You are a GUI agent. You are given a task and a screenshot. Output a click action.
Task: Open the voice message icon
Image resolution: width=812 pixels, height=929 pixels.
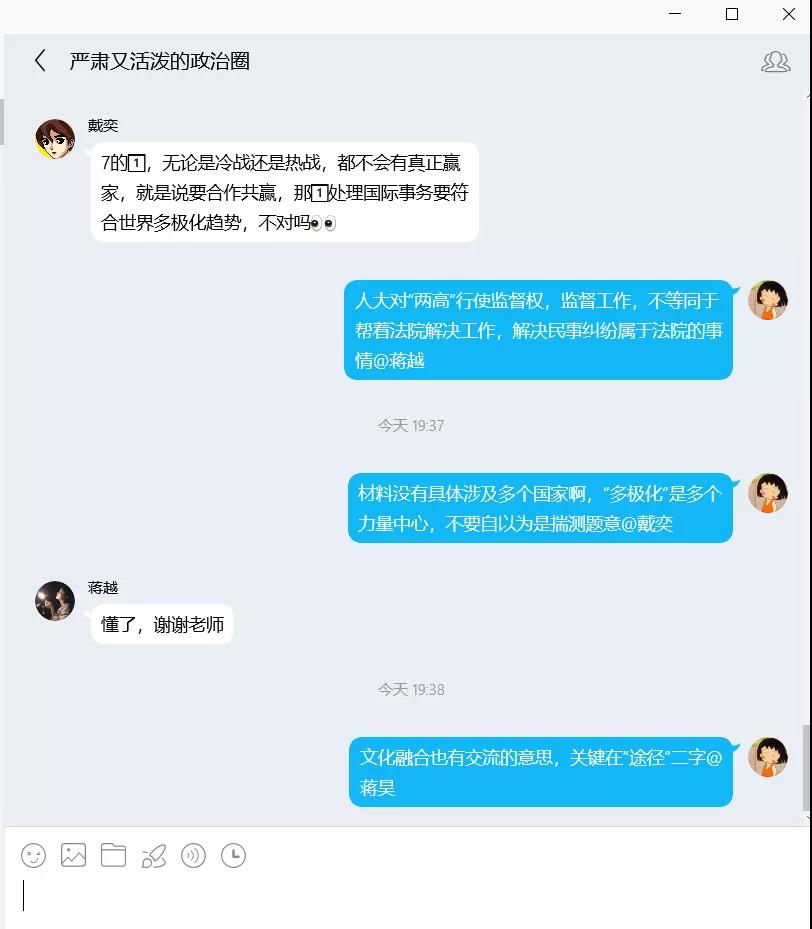(x=193, y=856)
